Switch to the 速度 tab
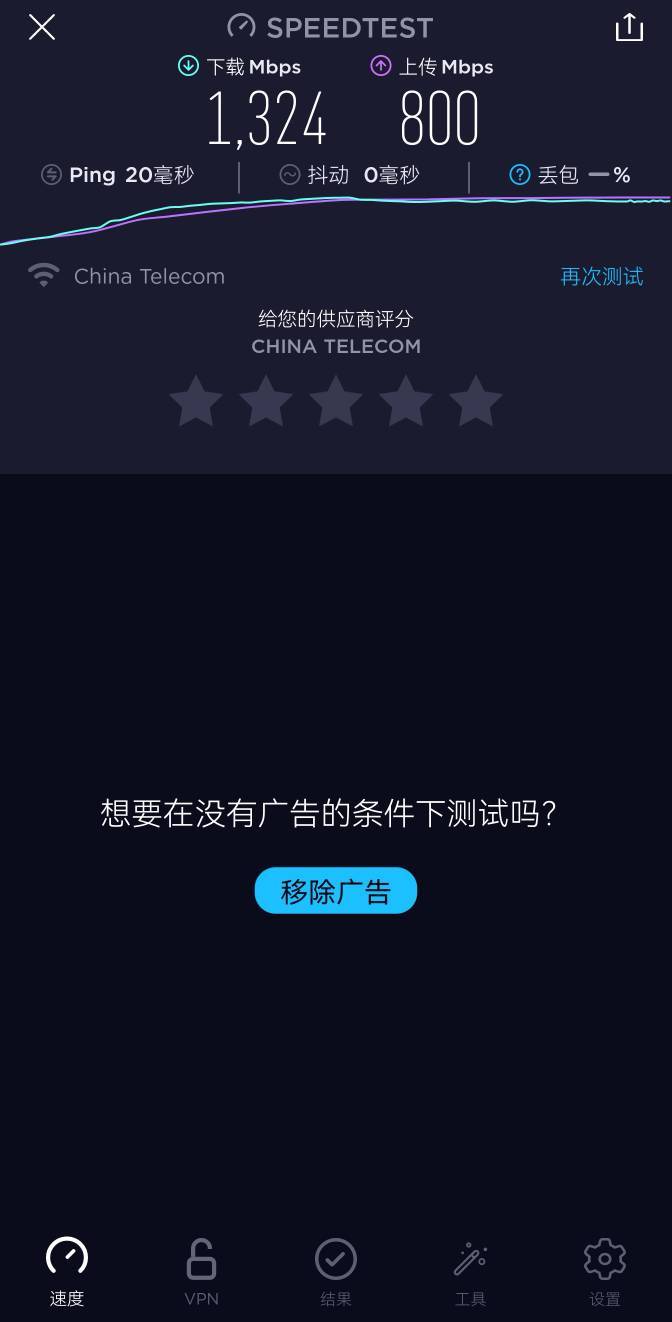Screen dimensions: 672x1322 [67, 1272]
